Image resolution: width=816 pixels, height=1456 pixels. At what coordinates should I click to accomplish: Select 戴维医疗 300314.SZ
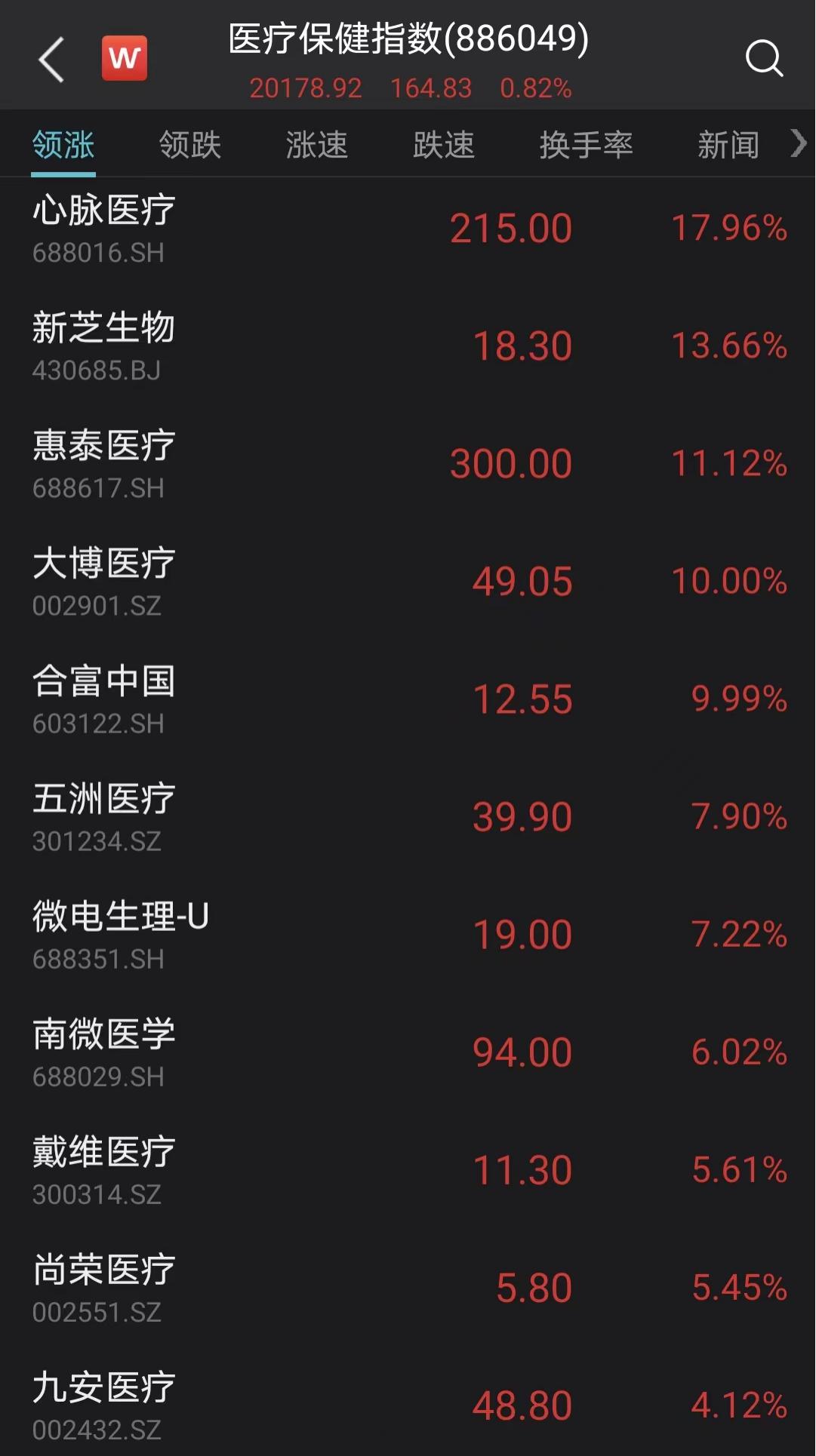(x=408, y=1170)
